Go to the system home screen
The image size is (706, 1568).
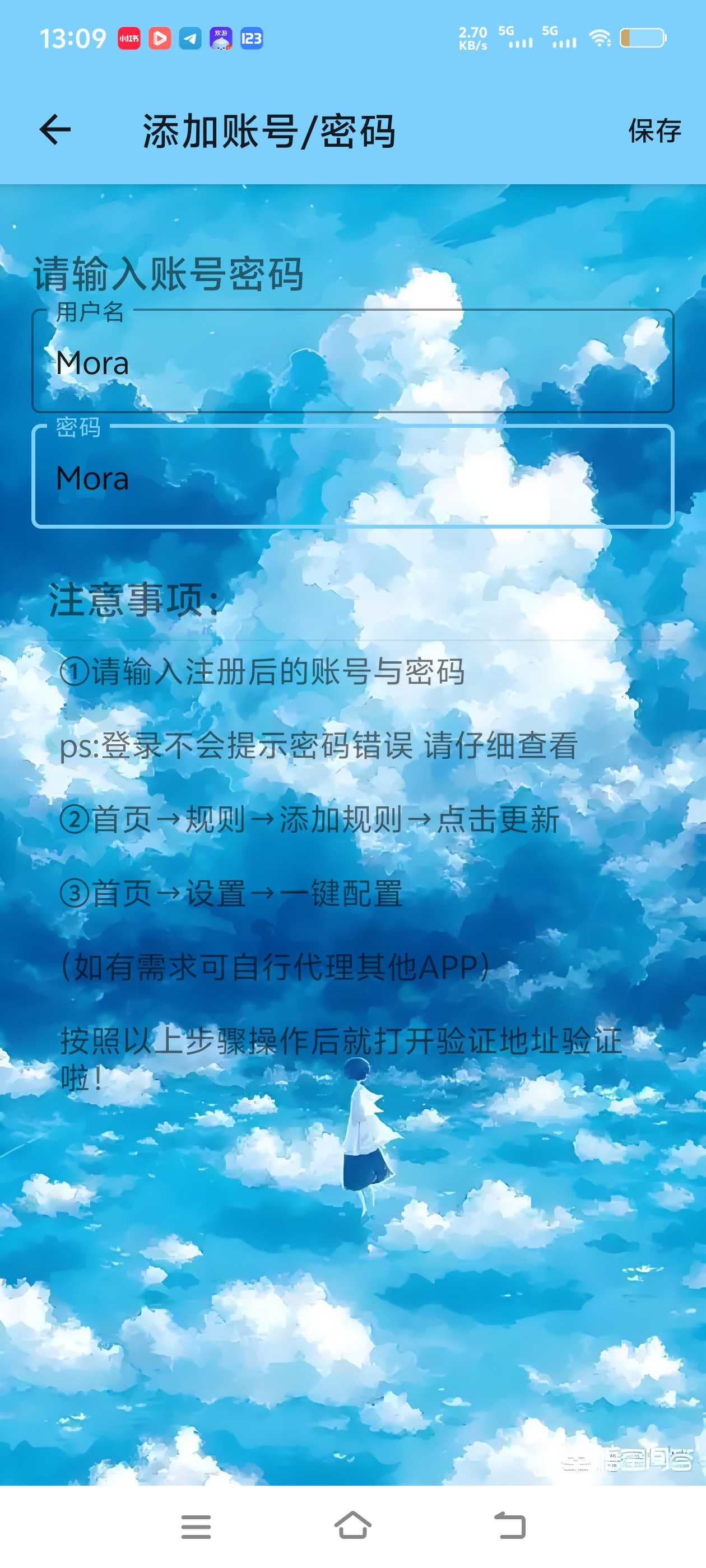(352, 1526)
